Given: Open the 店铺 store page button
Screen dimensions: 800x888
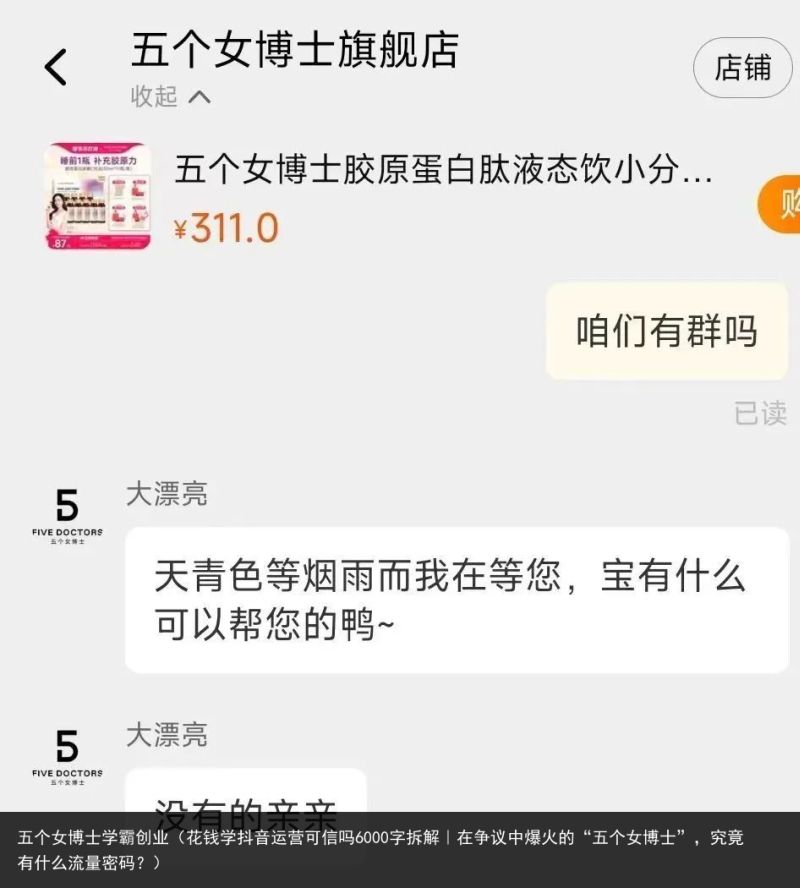Looking at the screenshot, I should 742,68.
